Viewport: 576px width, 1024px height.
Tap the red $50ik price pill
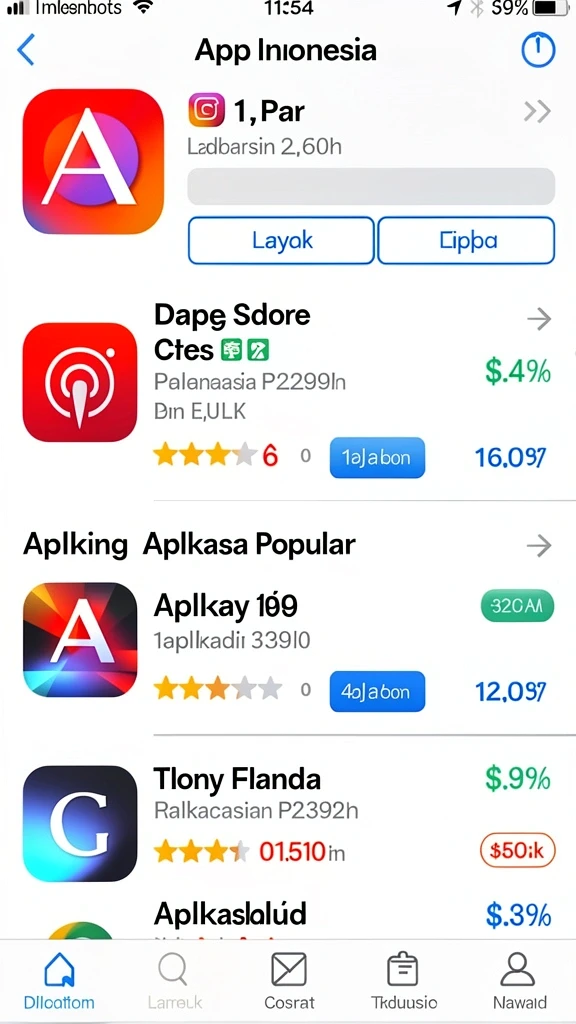click(517, 850)
